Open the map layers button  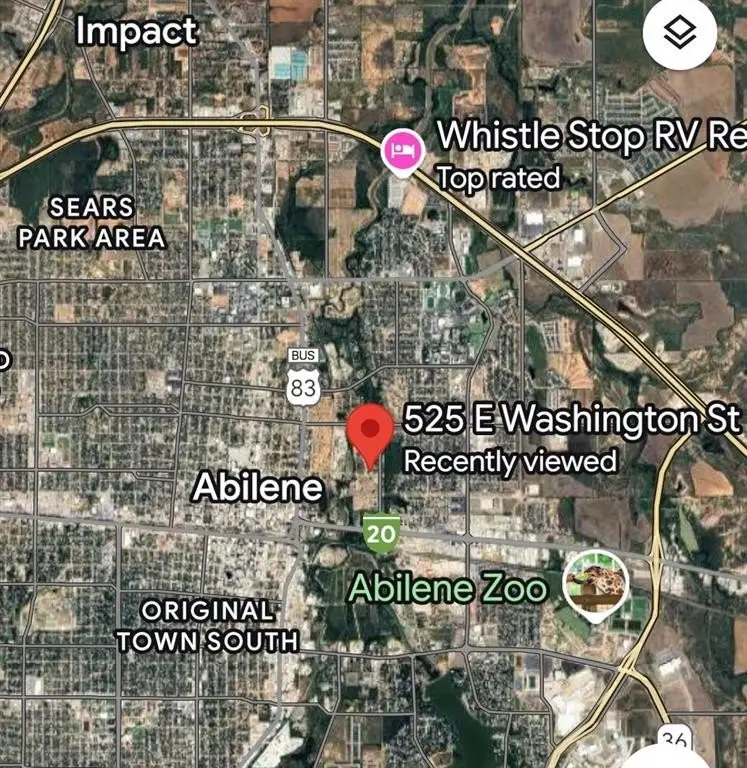point(681,34)
